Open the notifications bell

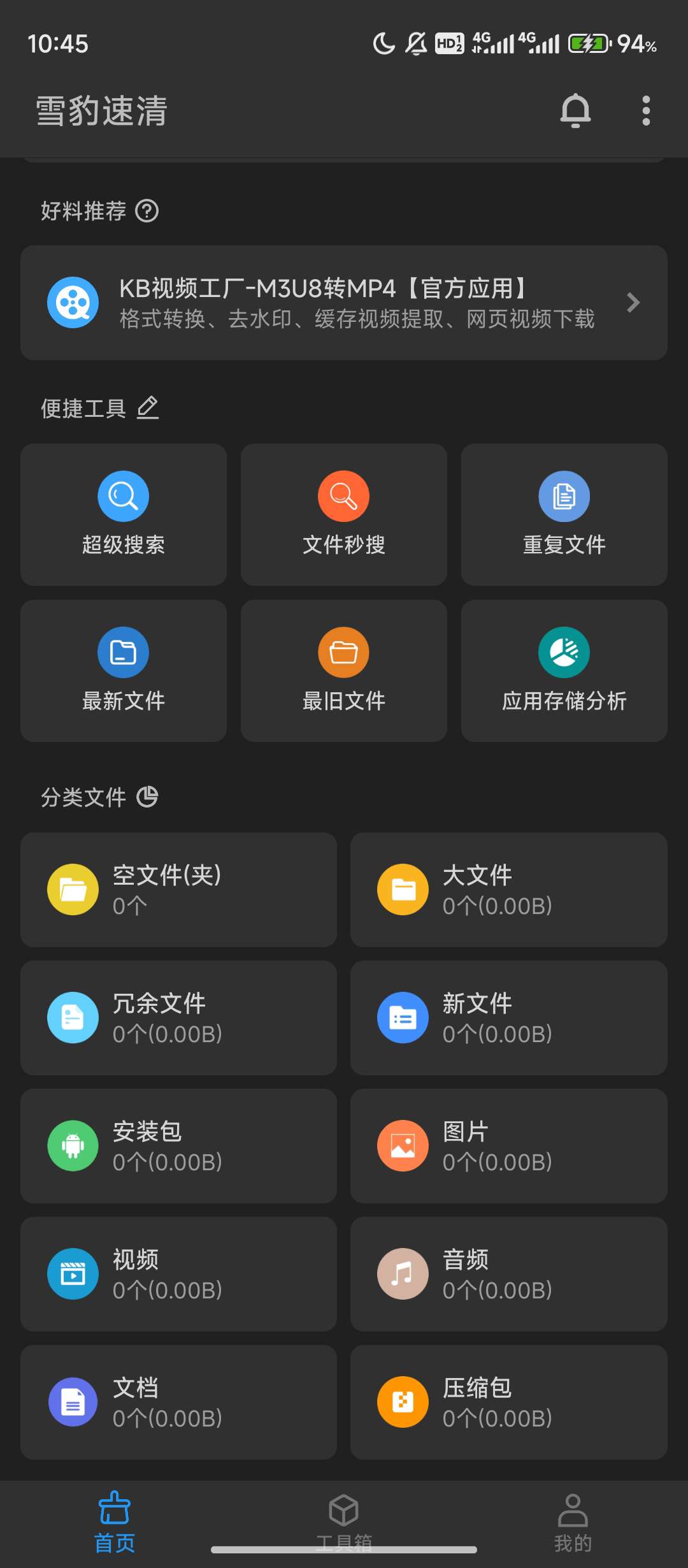coord(575,111)
